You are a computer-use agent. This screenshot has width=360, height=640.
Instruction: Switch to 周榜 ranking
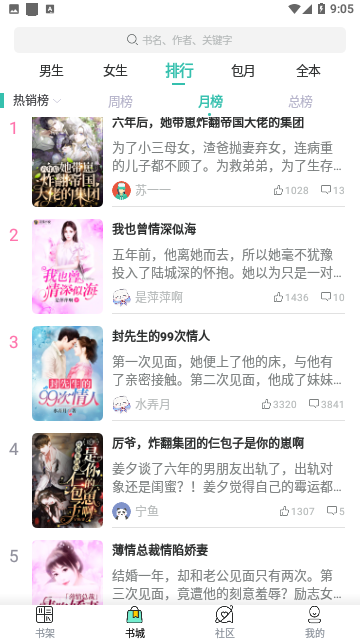pos(120,101)
